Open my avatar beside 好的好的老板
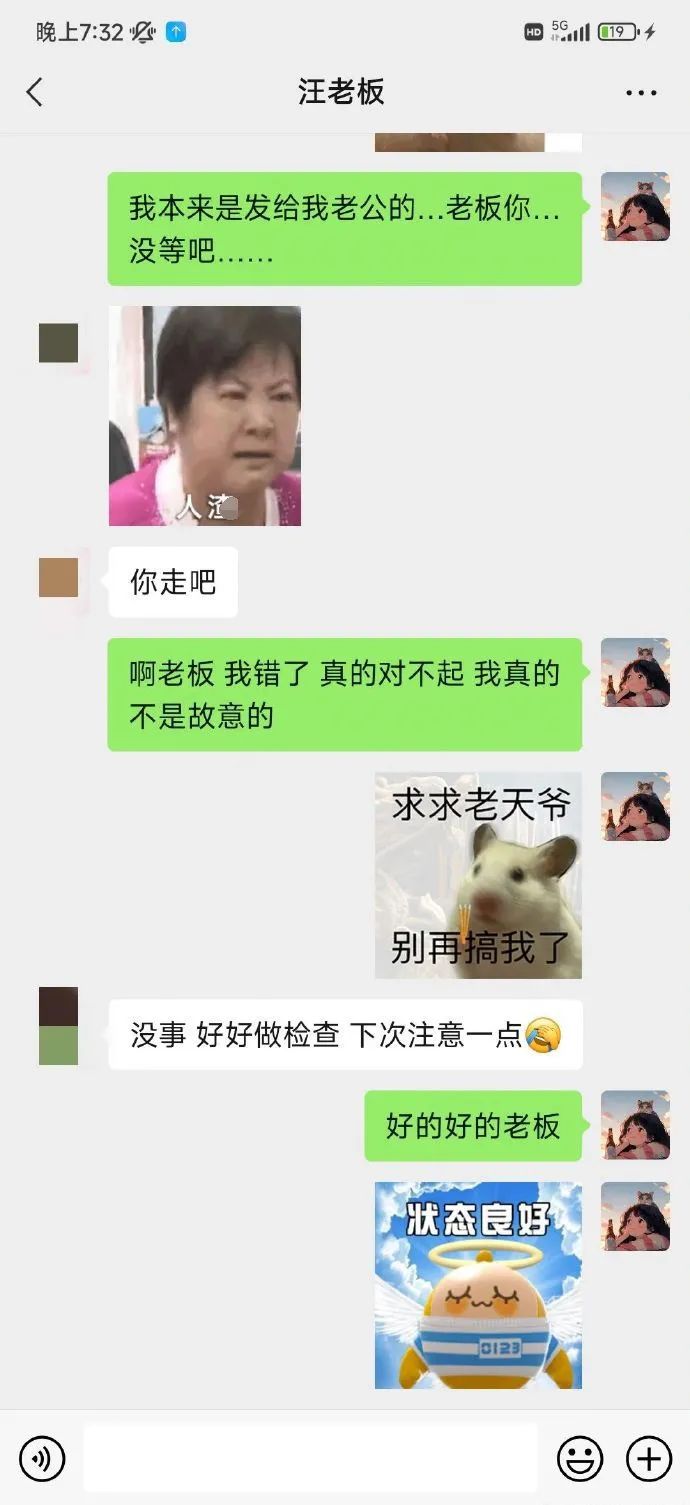The image size is (690, 1505). pos(635,1125)
